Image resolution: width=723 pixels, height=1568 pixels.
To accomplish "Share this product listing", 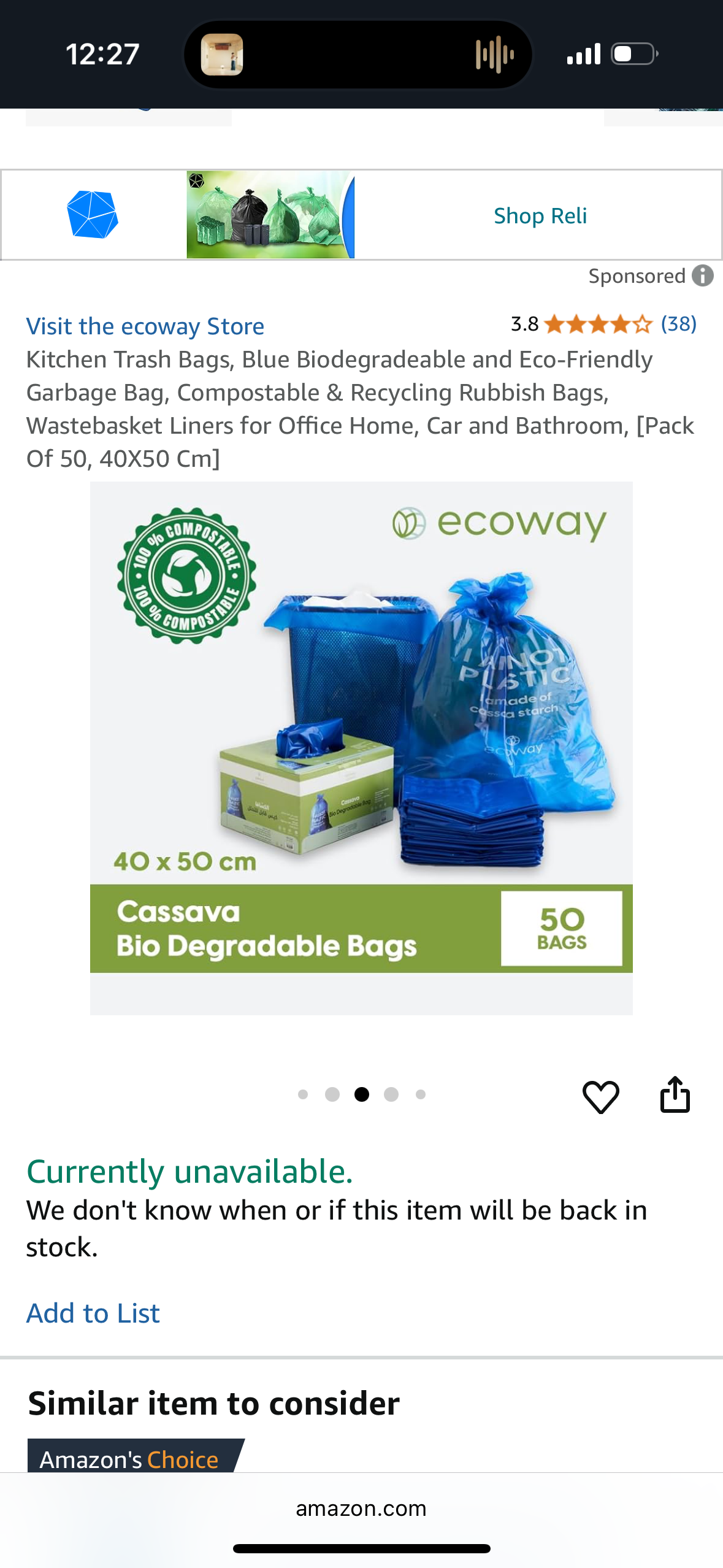I will [x=675, y=1094].
